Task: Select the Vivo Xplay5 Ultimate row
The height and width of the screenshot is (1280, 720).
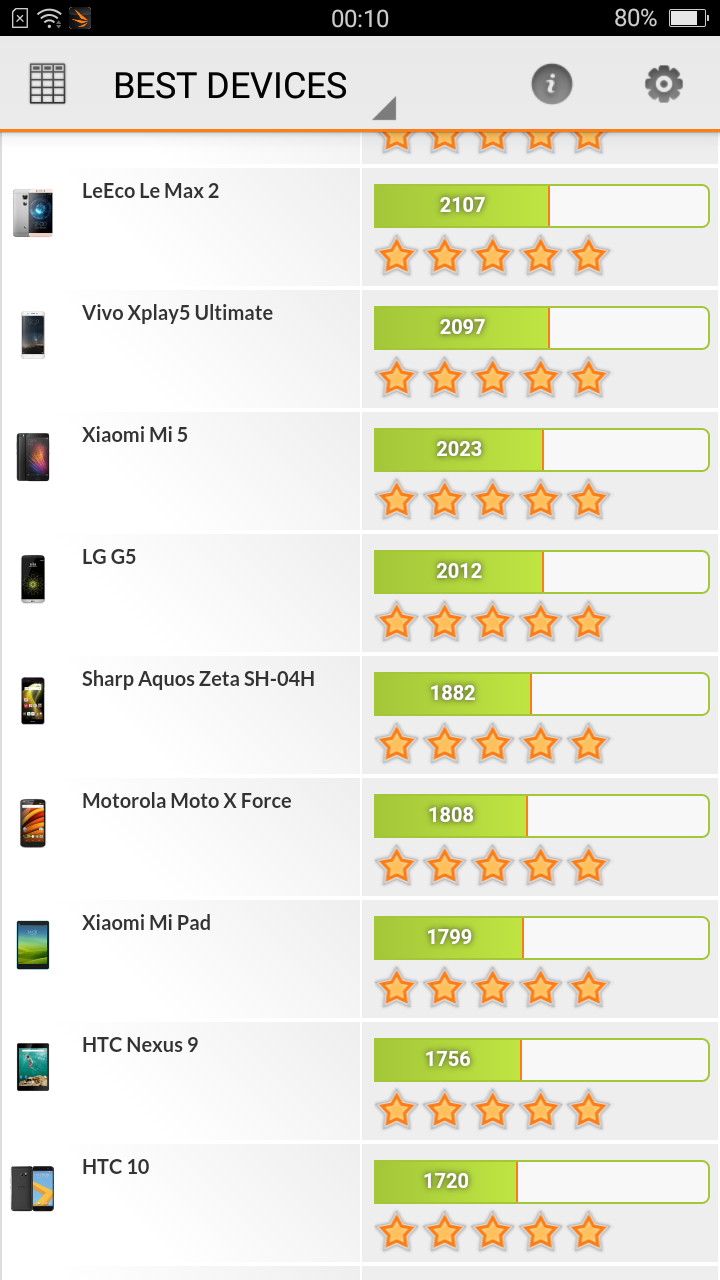Action: [360, 349]
